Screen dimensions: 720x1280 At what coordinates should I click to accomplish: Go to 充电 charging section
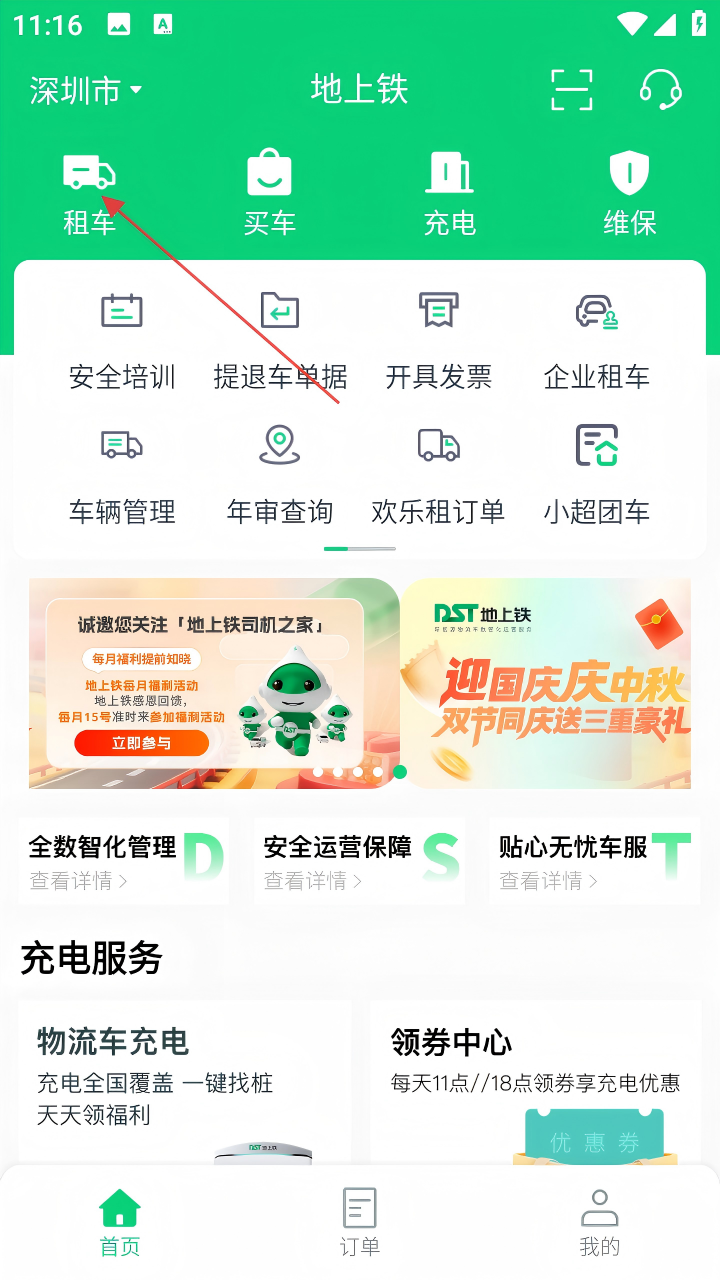(x=450, y=195)
